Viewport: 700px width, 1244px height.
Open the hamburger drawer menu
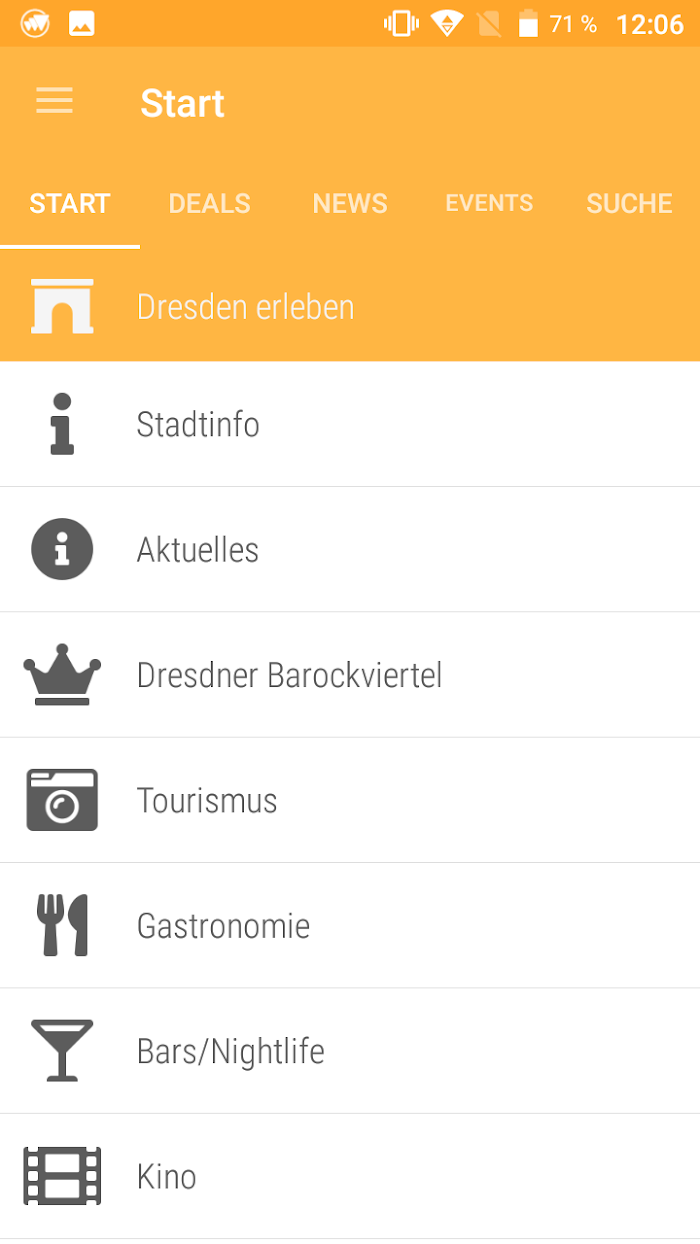pyautogui.click(x=54, y=101)
